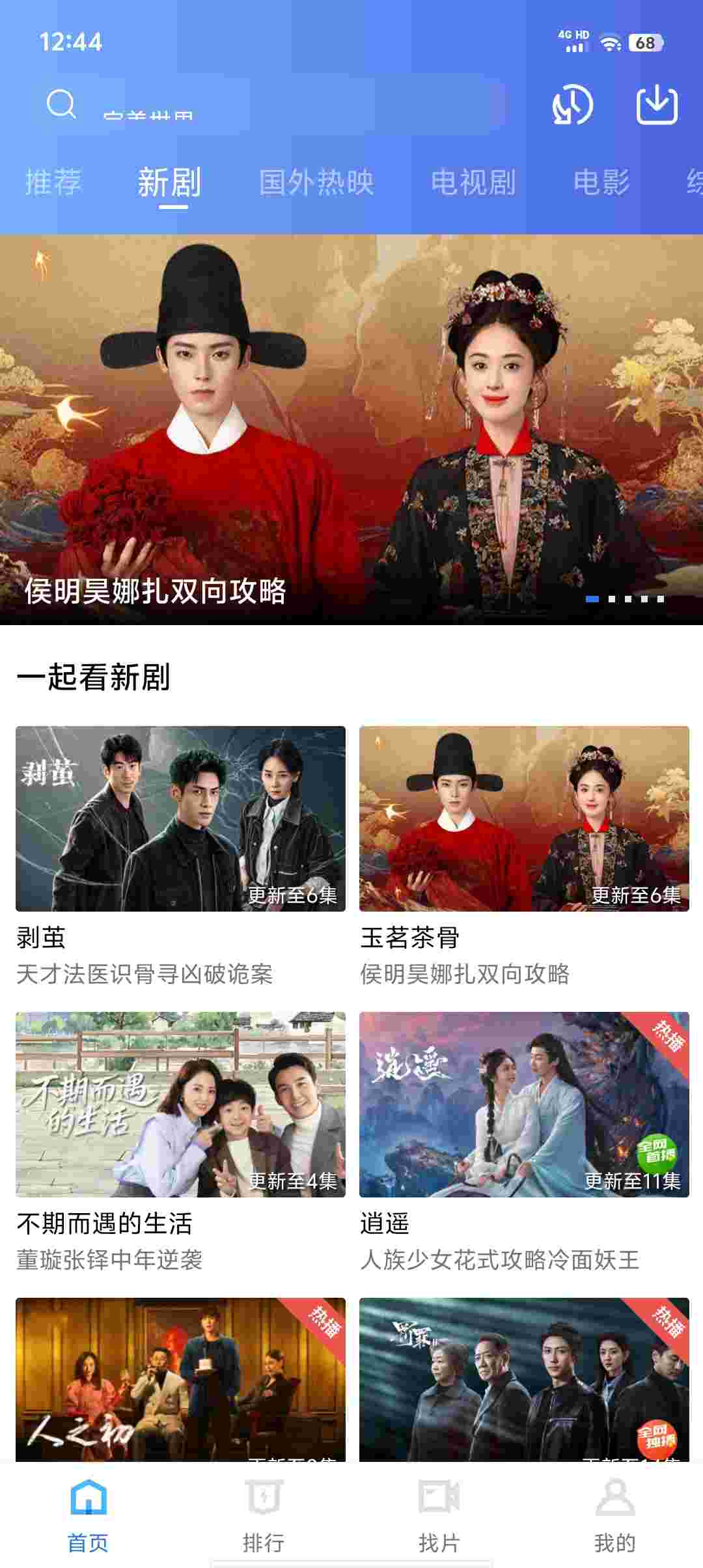Screen dimensions: 703x1568
Task: Select the 国外热映 tab
Action: click(316, 182)
